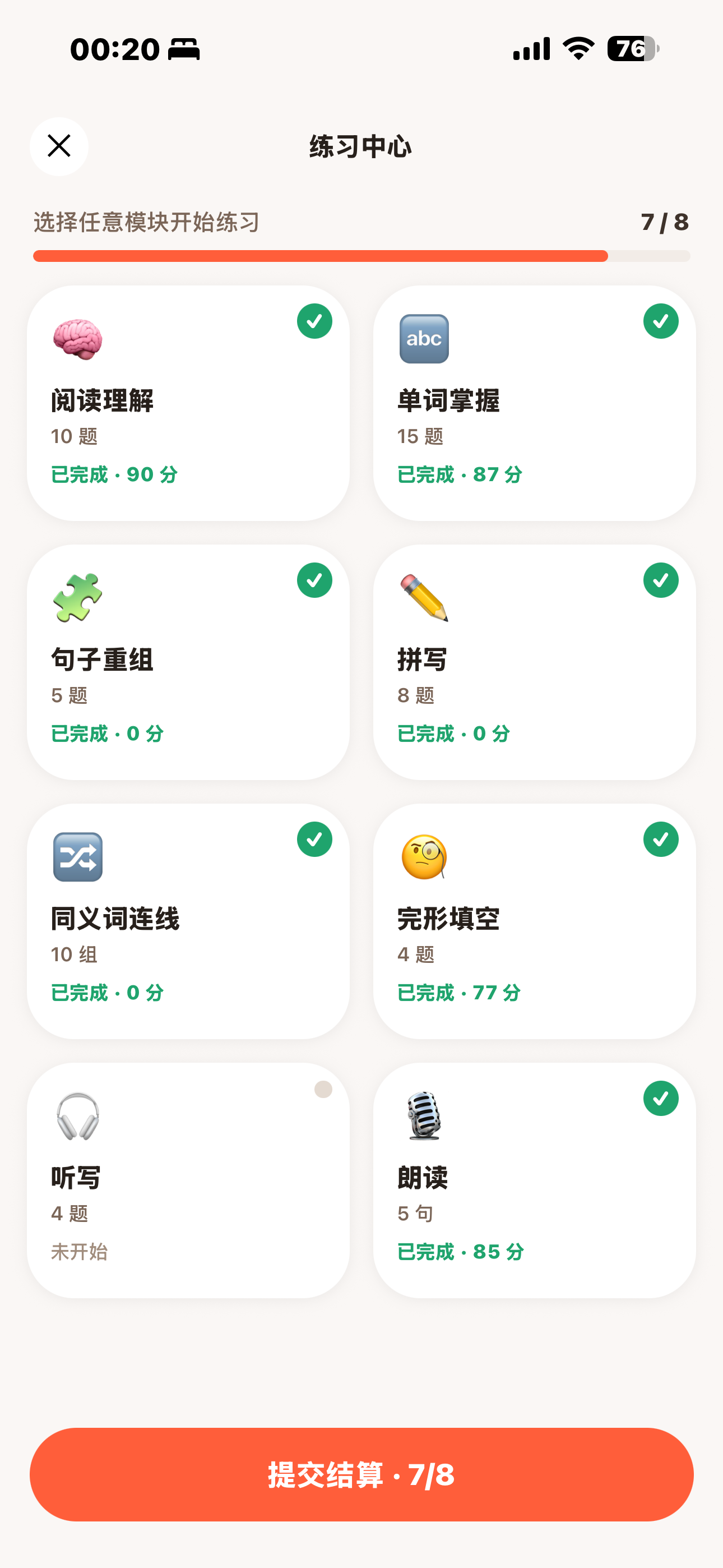Click the 已完成 · 90 分 score text
Screen dimensions: 723x1568
[x=113, y=475]
